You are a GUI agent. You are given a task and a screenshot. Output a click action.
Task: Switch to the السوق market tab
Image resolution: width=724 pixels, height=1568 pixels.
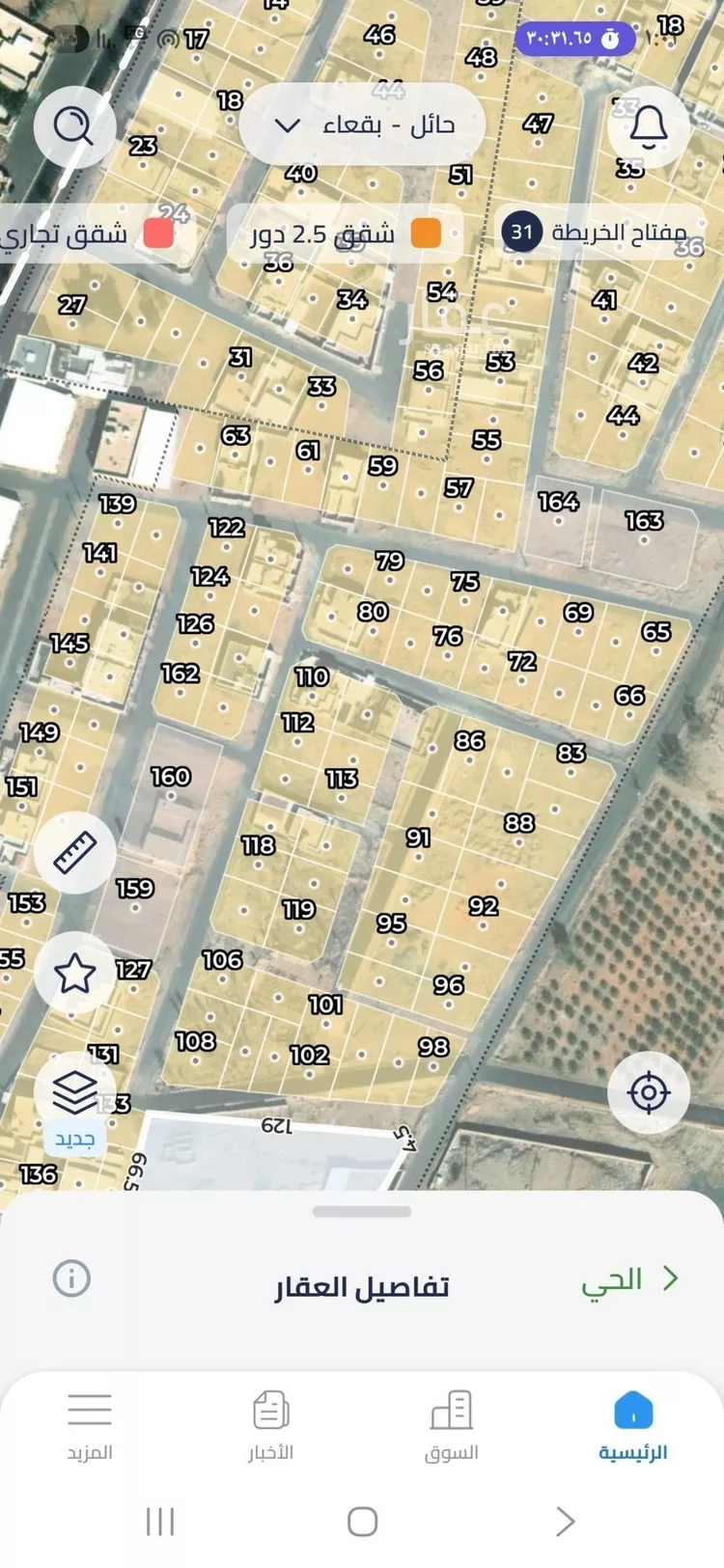pyautogui.click(x=451, y=1426)
